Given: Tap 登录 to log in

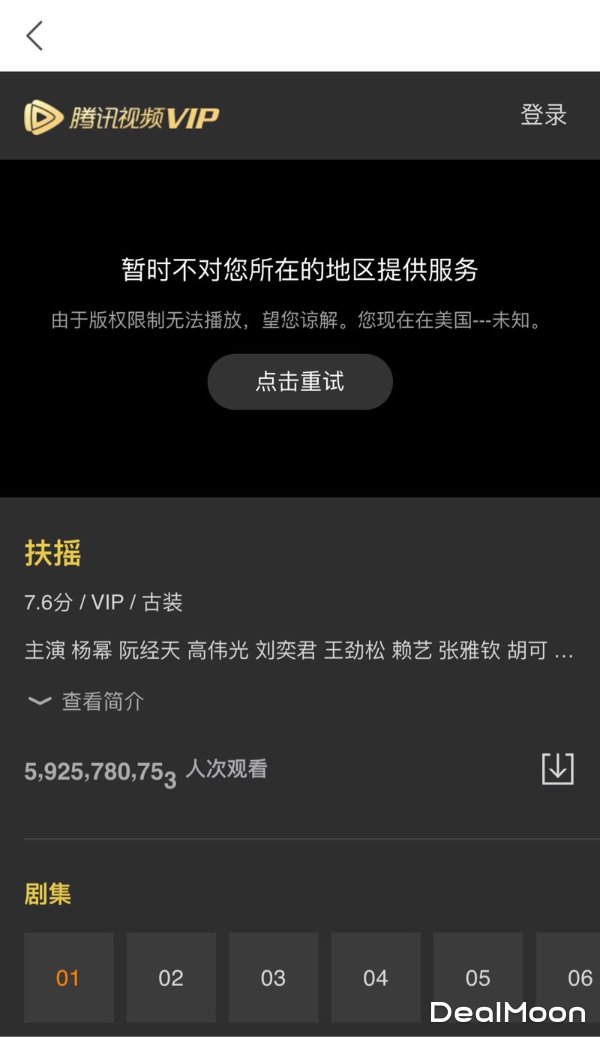Looking at the screenshot, I should 543,115.
